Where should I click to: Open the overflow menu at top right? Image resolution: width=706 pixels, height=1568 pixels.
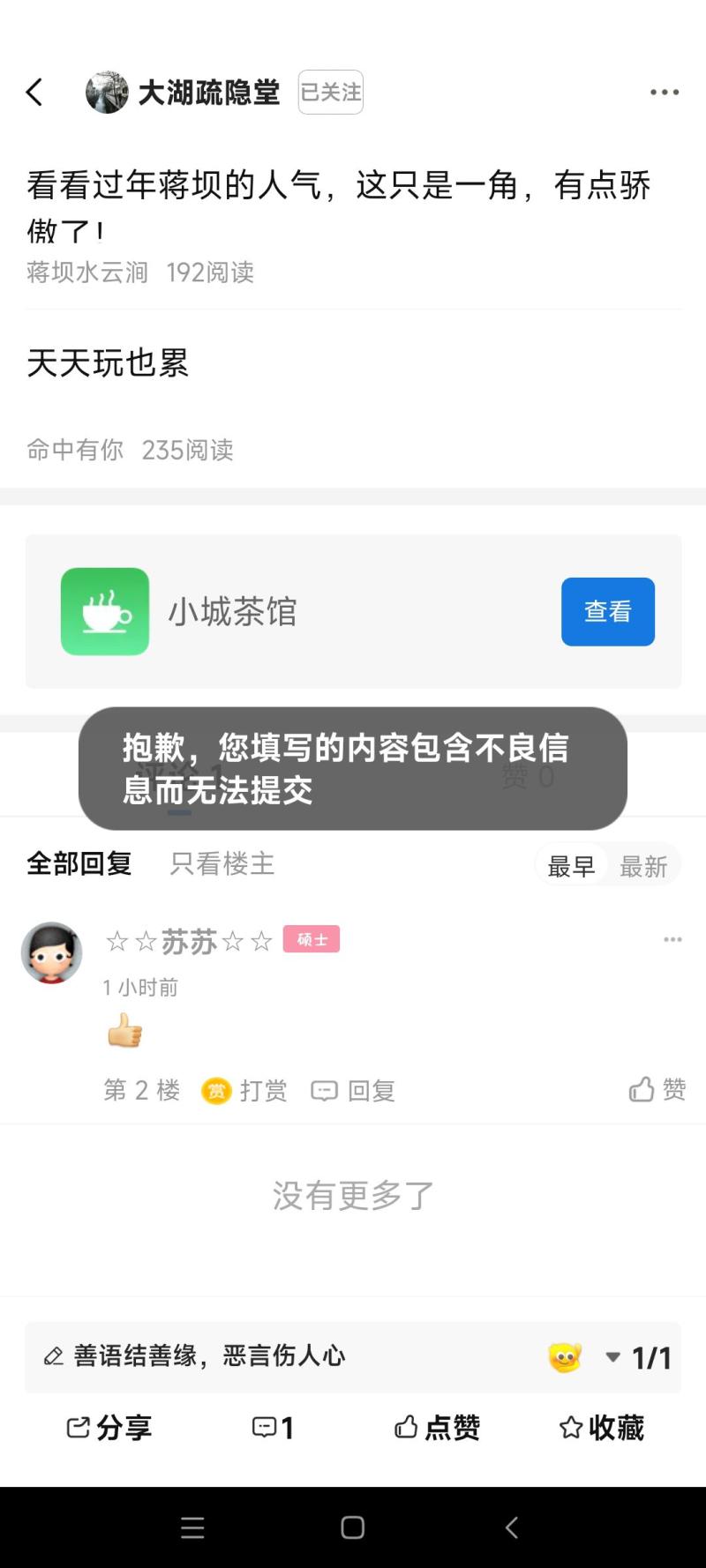[664, 92]
